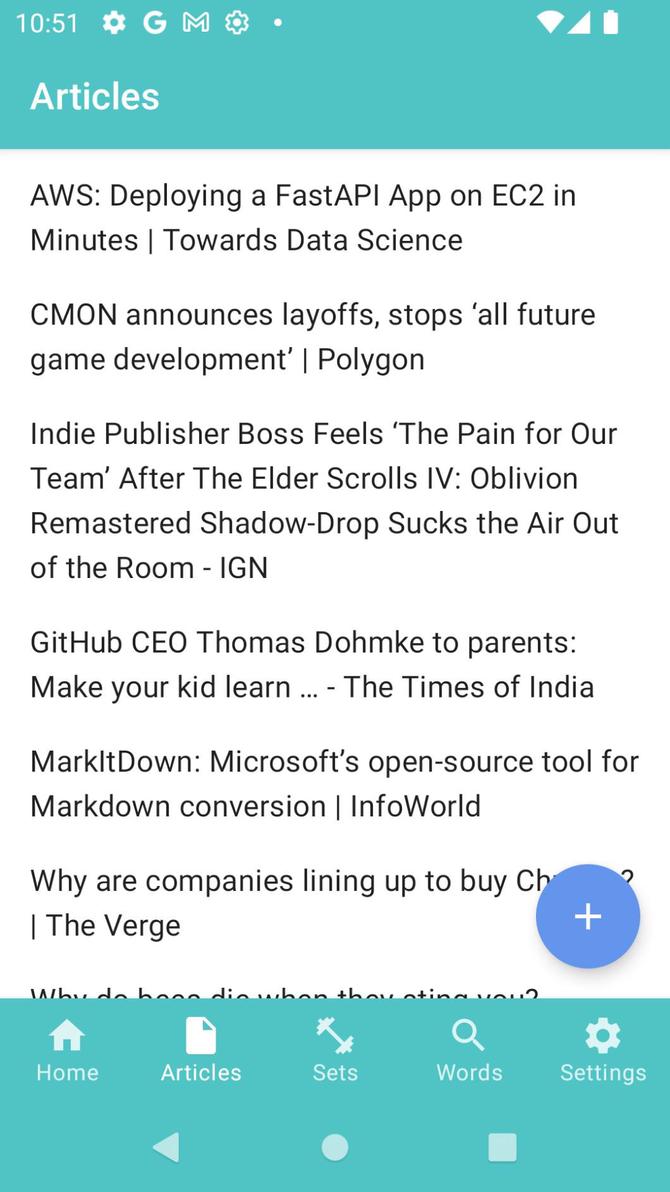Open the Settings tab
Viewport: 670px width, 1192px height.
[603, 1050]
